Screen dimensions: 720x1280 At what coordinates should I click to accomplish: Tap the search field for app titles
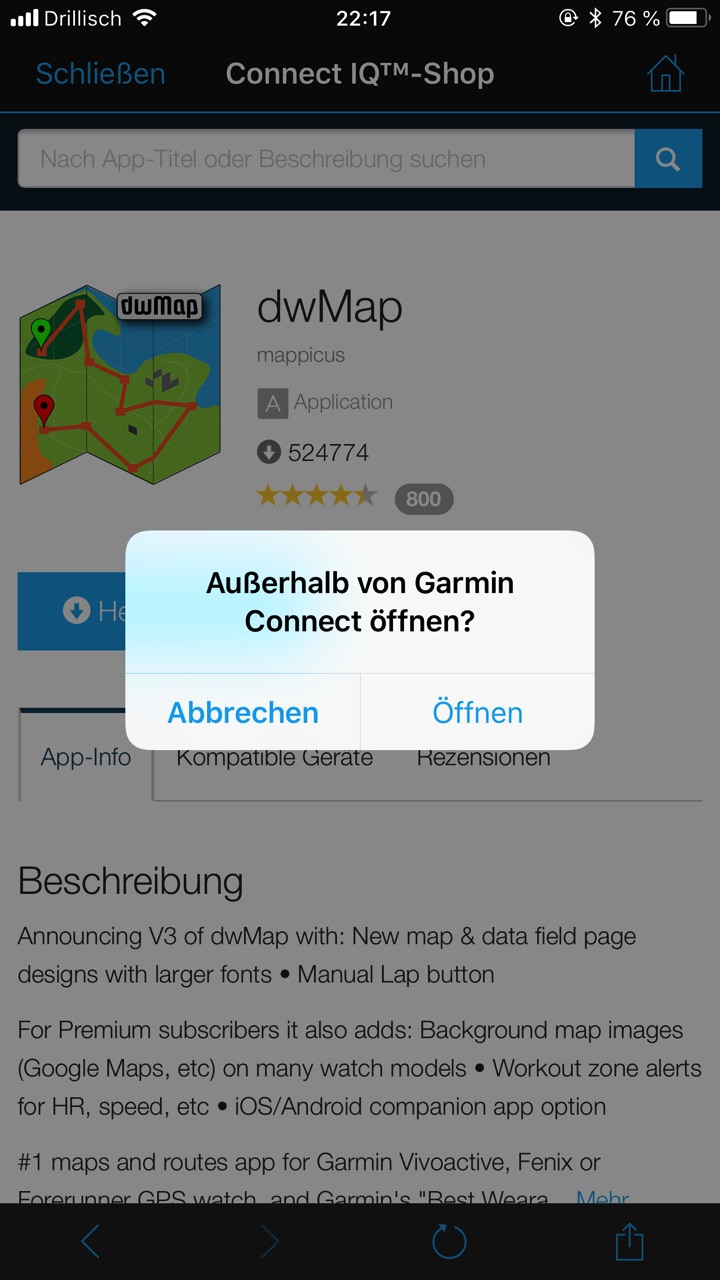326,159
